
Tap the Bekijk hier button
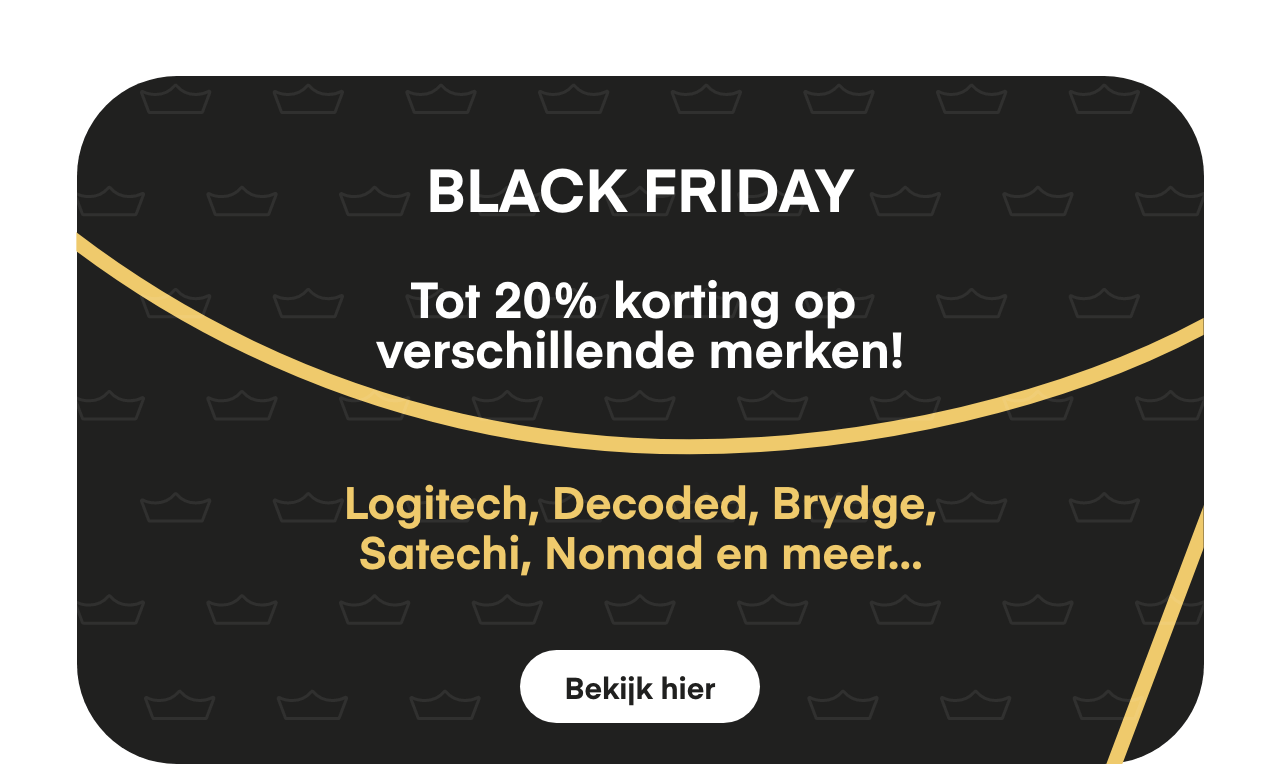pyautogui.click(x=640, y=687)
